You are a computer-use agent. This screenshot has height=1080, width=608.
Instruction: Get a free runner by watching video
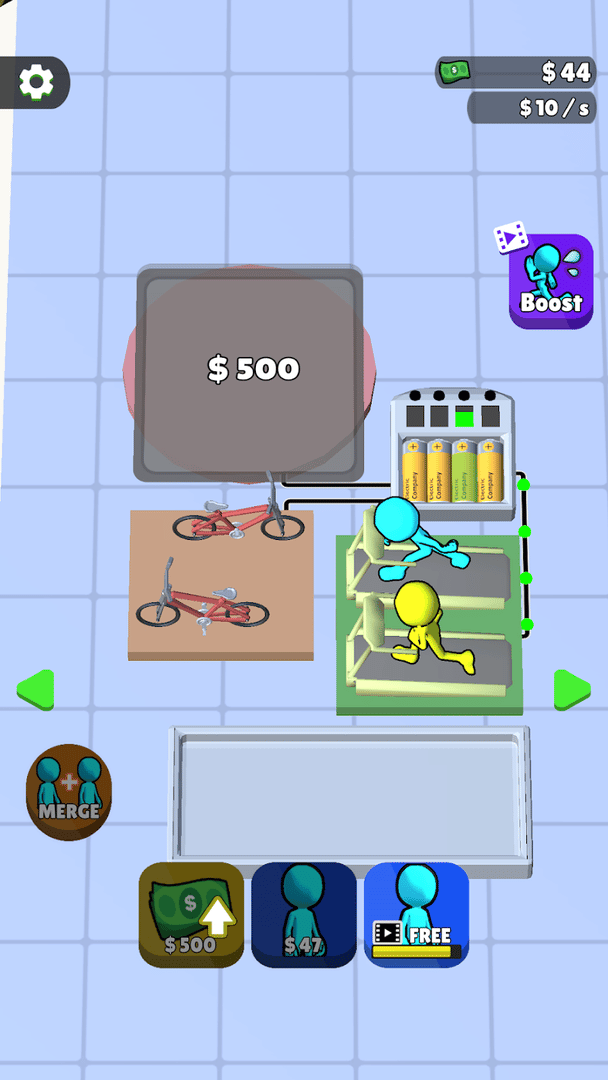tap(416, 915)
